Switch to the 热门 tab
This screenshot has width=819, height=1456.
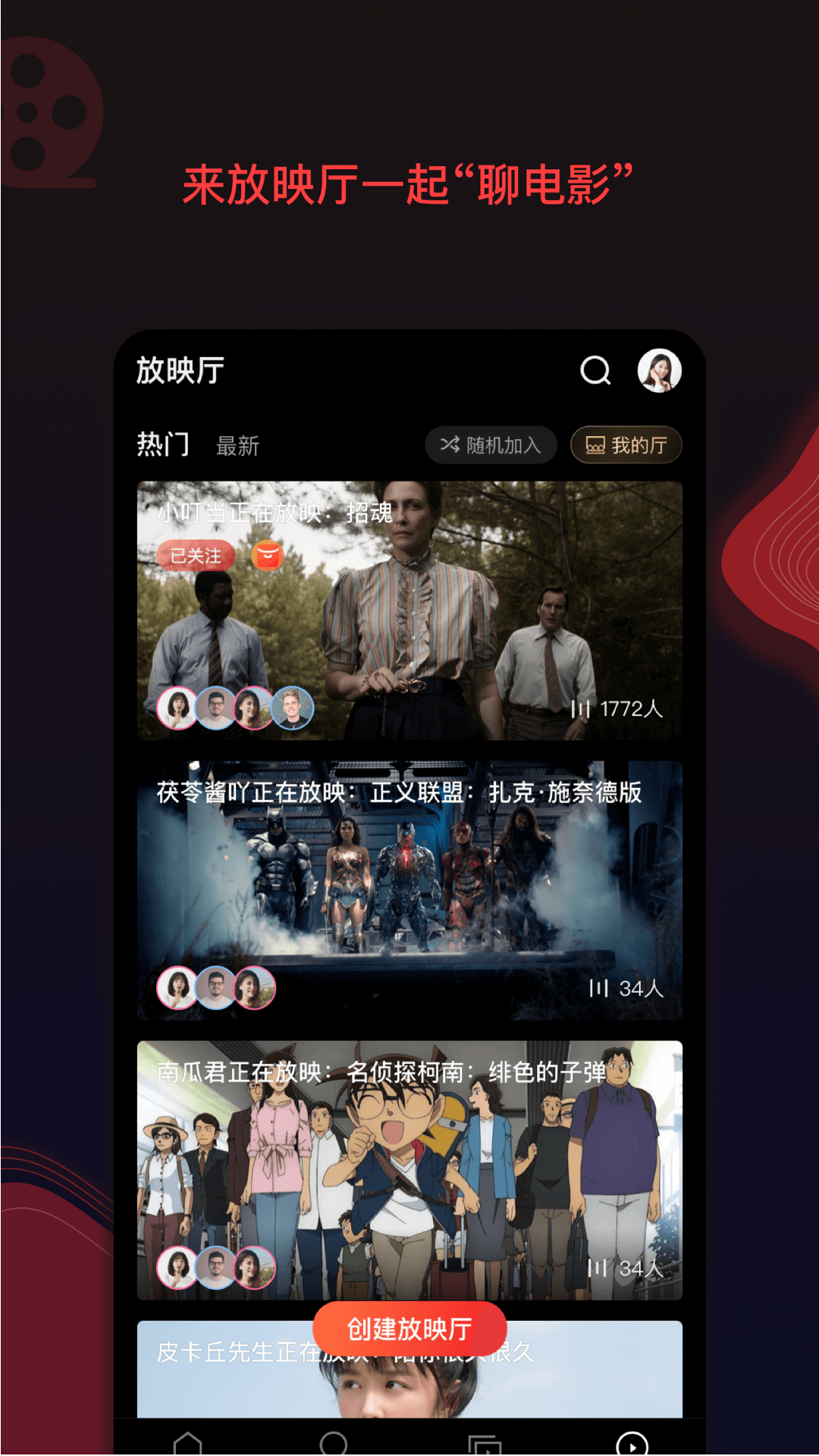pos(163,444)
